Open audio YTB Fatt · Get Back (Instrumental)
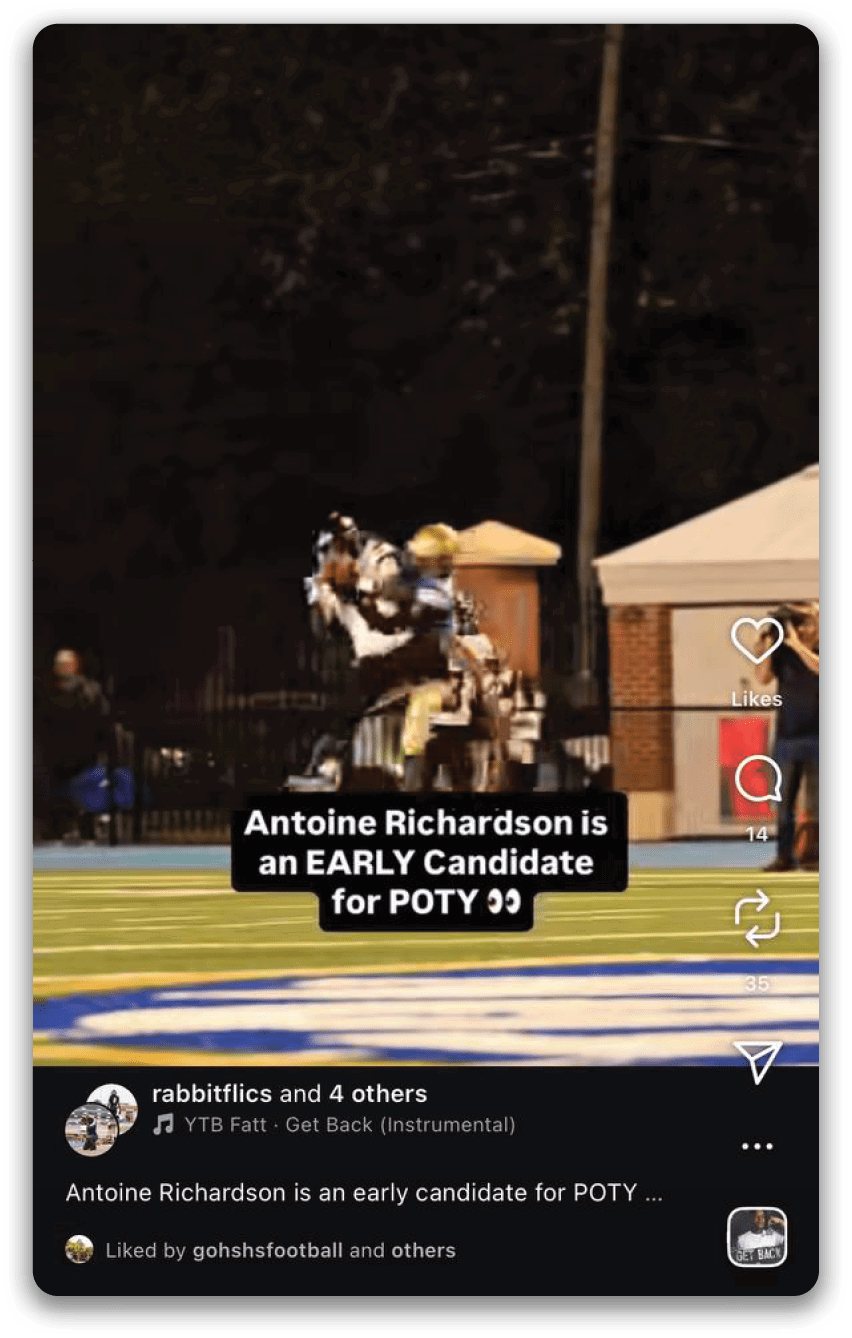The image size is (852, 1338). click(x=348, y=1125)
